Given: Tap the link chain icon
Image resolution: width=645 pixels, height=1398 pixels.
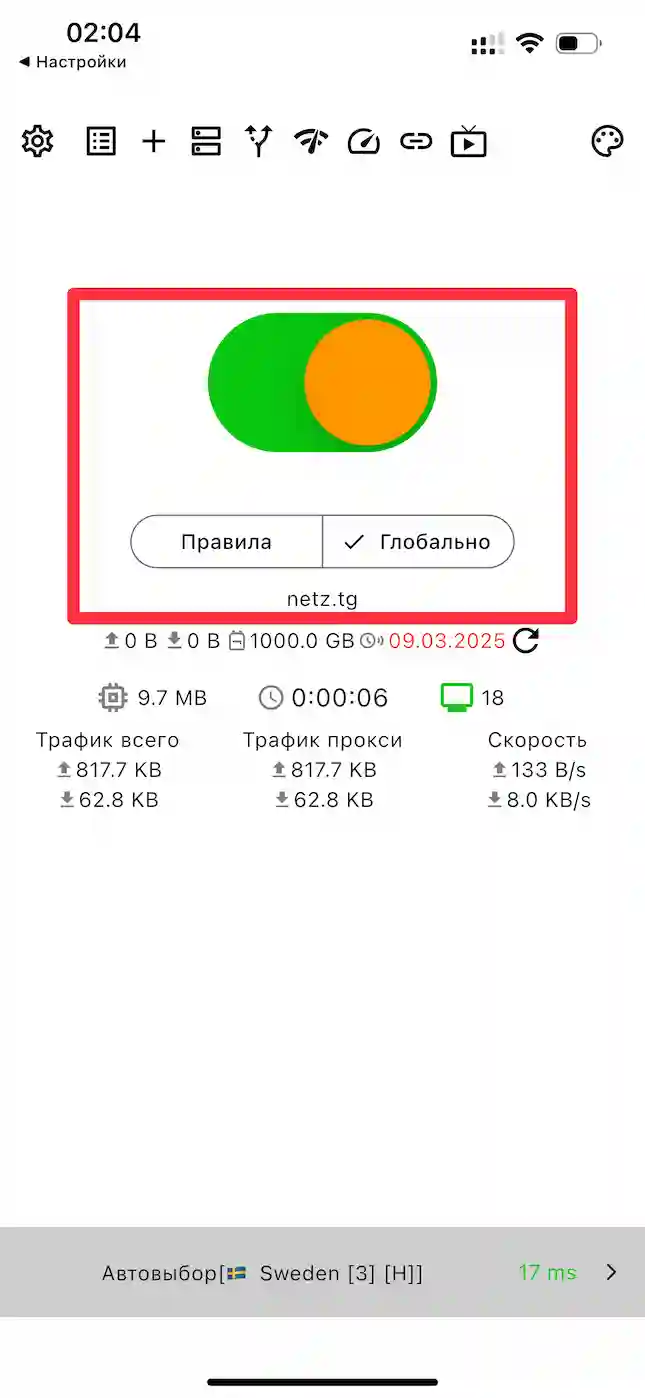Looking at the screenshot, I should pyautogui.click(x=416, y=142).
